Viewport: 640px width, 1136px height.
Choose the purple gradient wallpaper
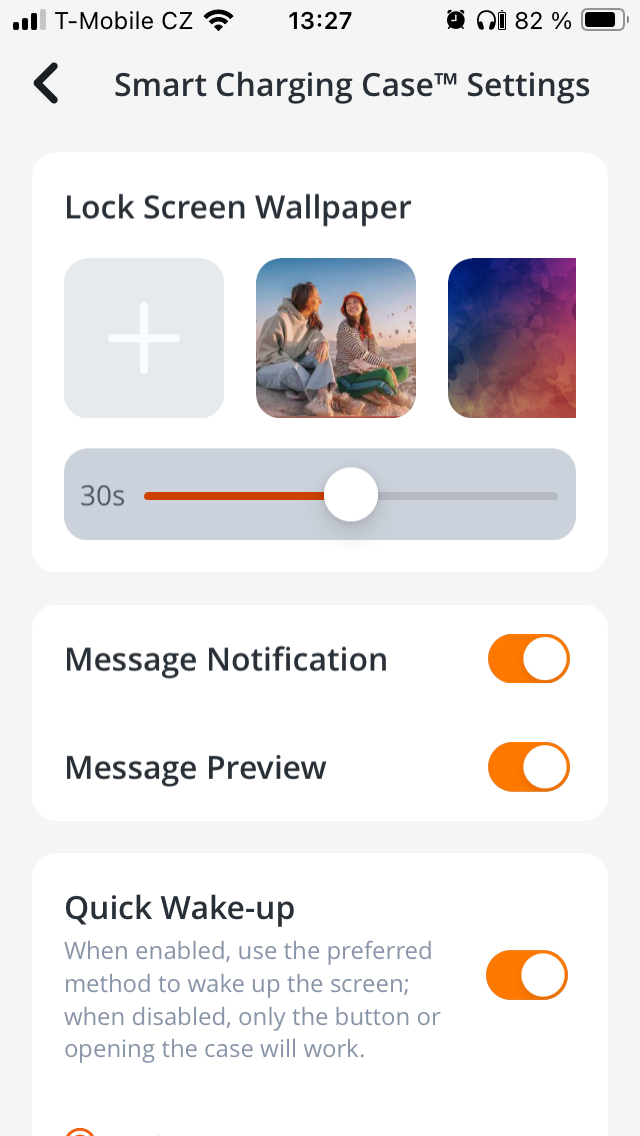512,338
